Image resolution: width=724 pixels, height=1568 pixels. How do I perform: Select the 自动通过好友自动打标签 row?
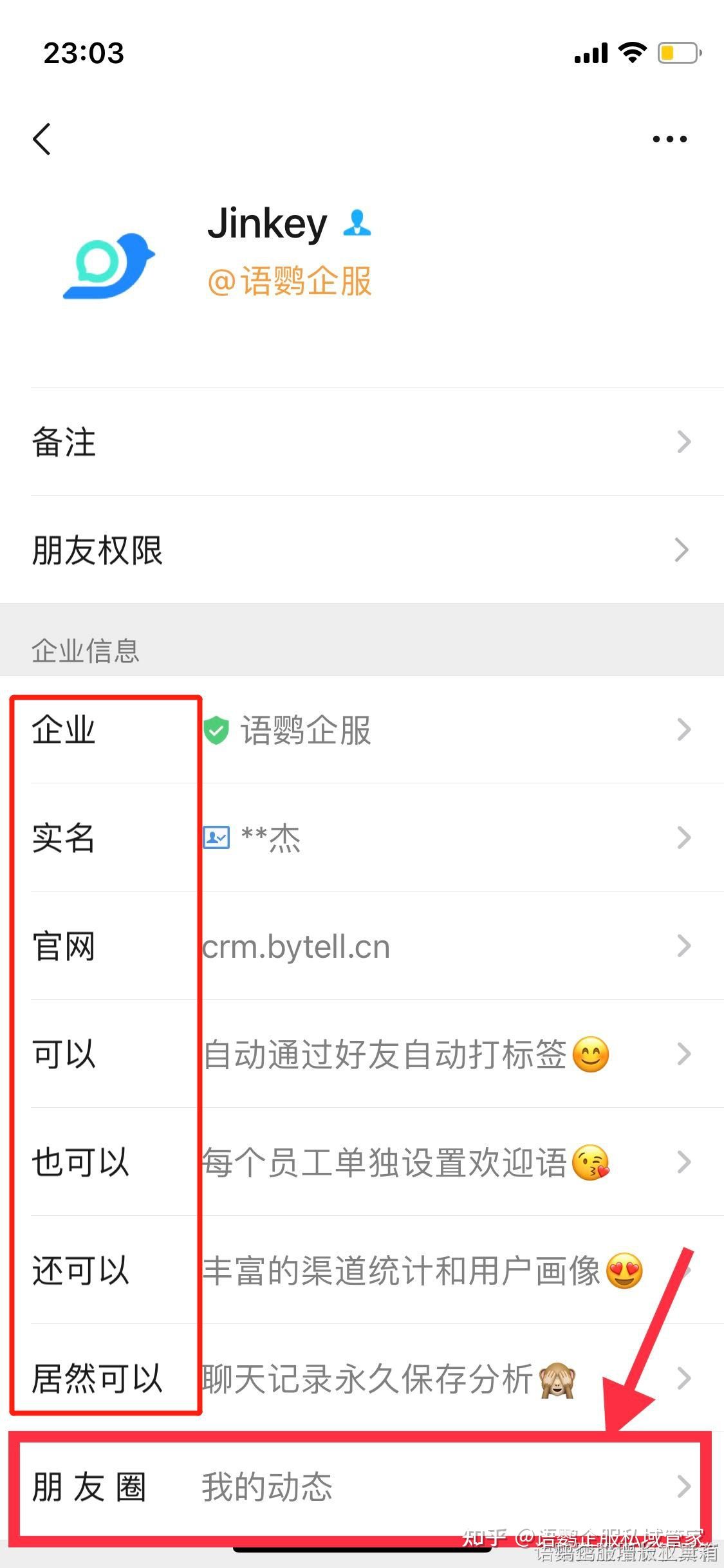tap(362, 1054)
